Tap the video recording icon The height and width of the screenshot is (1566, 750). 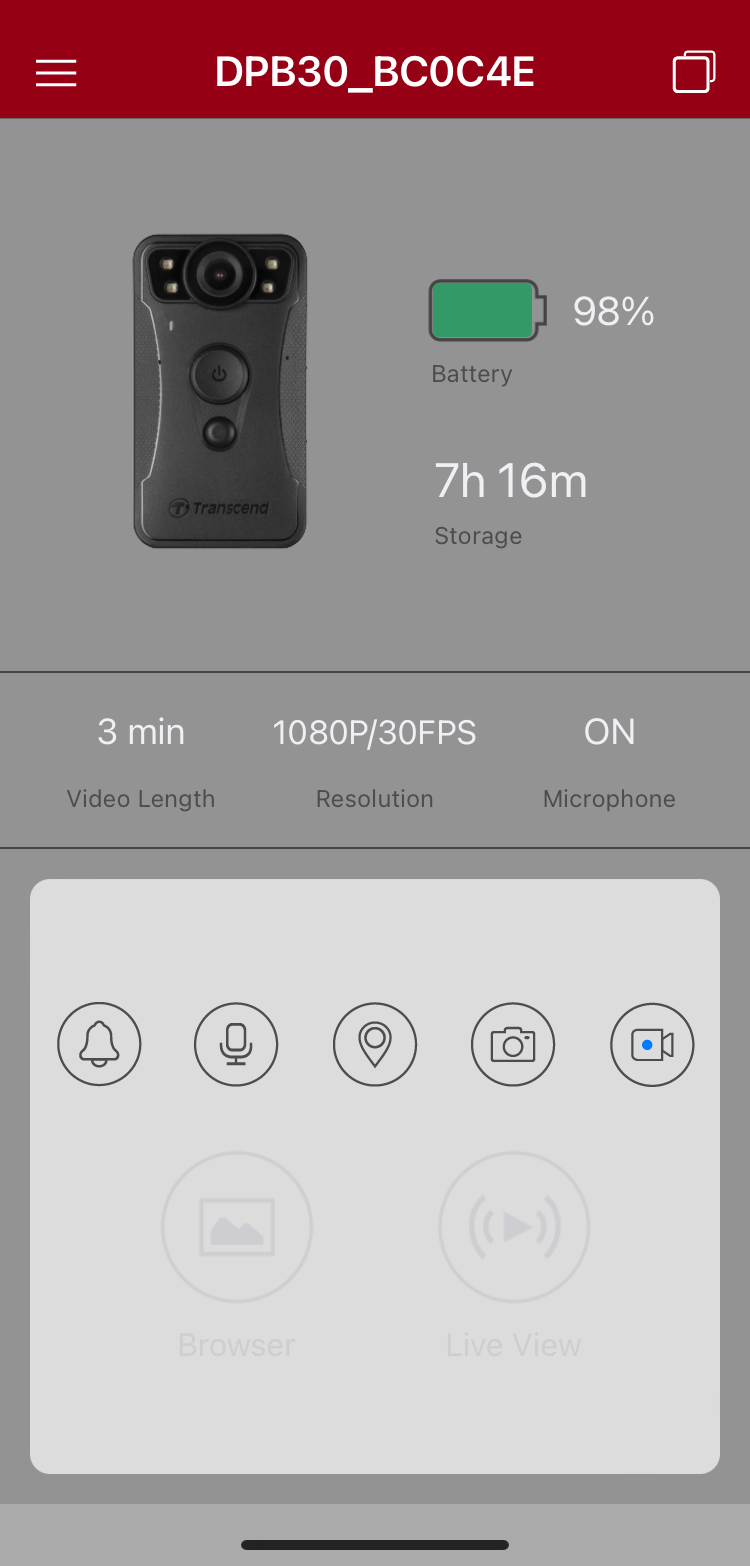pos(652,1045)
